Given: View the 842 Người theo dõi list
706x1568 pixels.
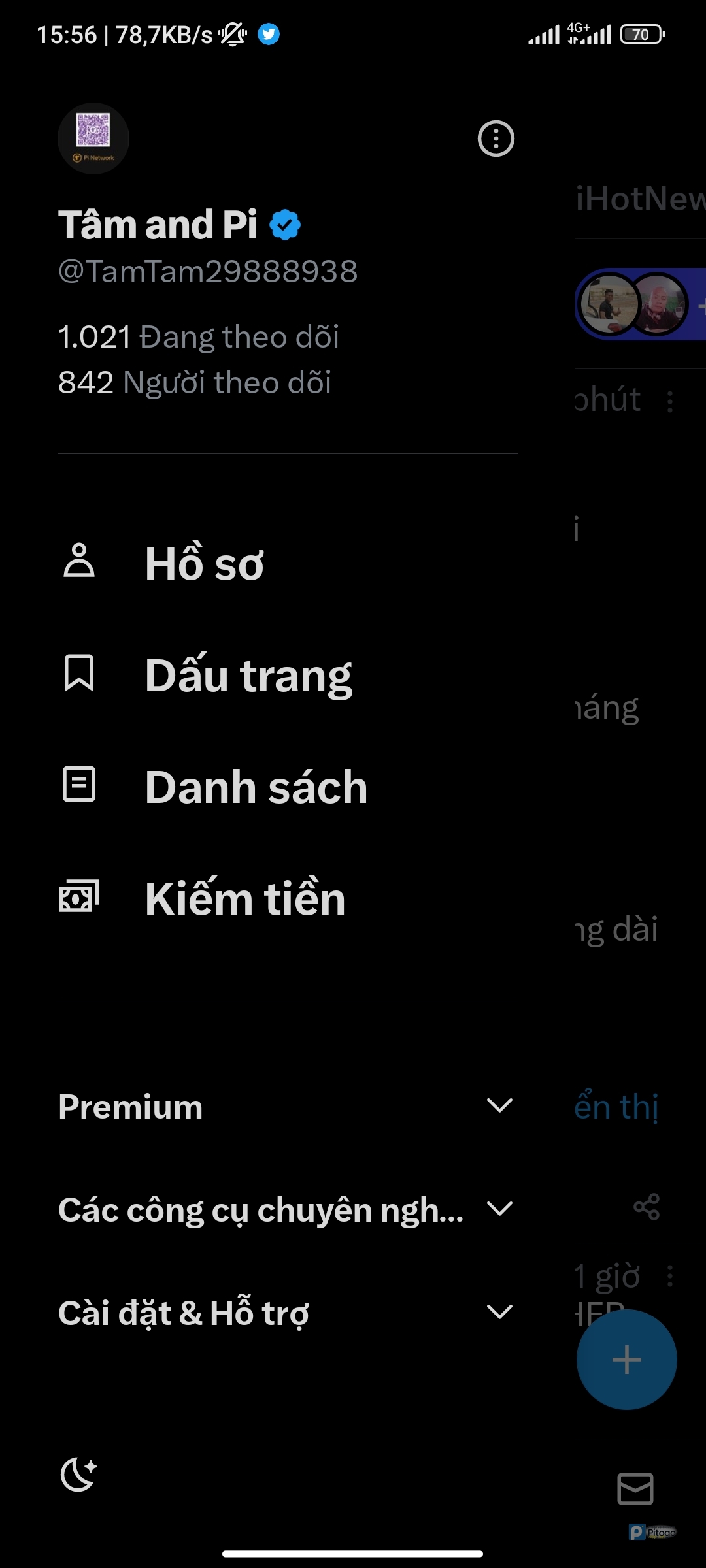Looking at the screenshot, I should point(195,383).
